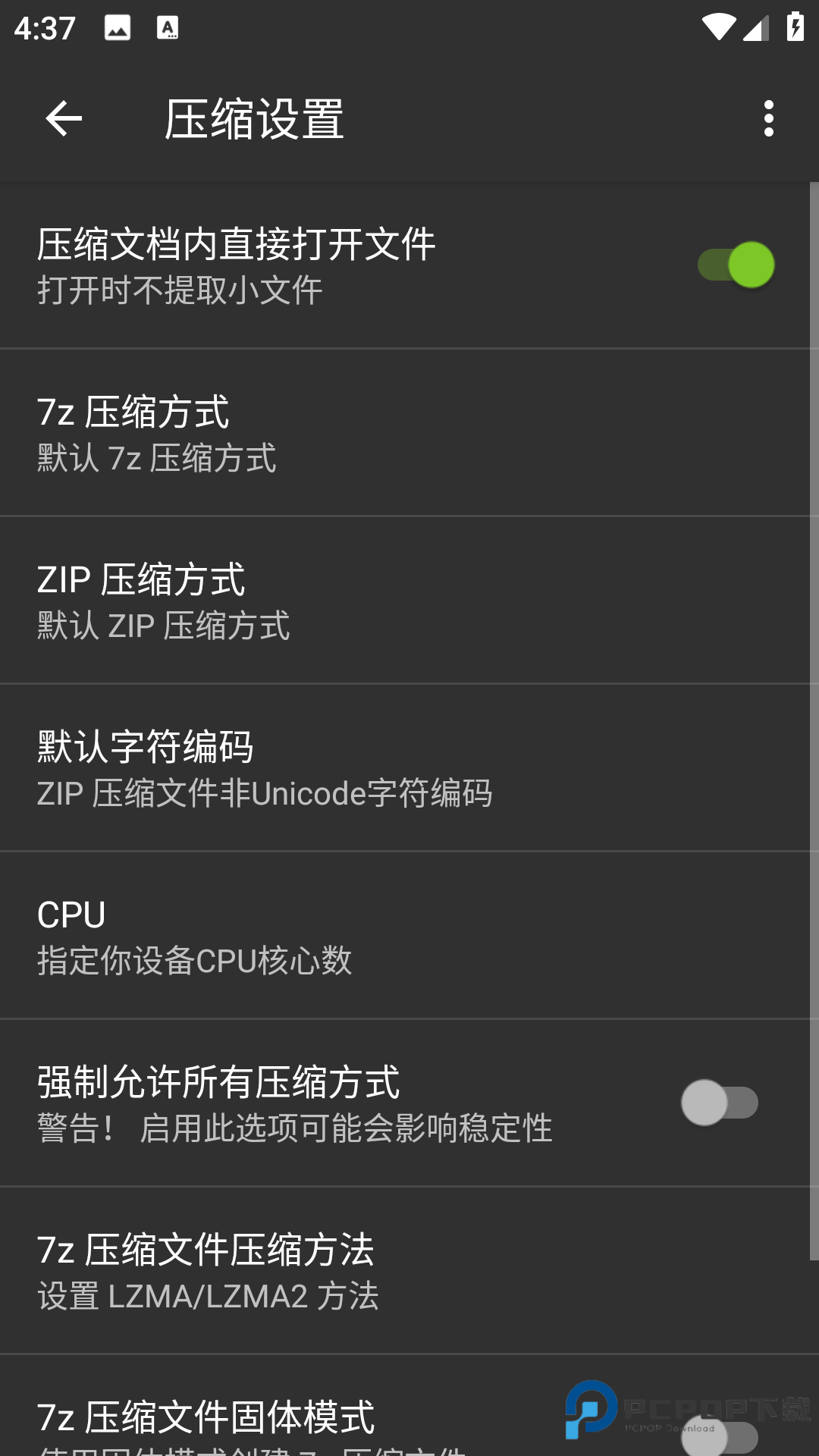The height and width of the screenshot is (1456, 819).
Task: Click the screenshot notification icon
Action: pos(115,28)
